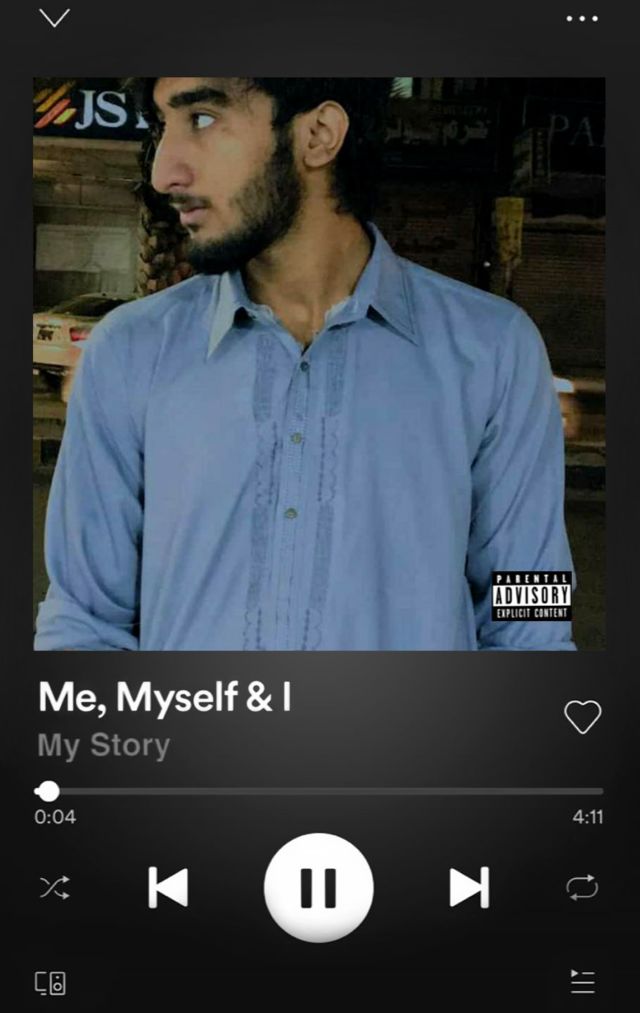The image size is (640, 1013).
Task: Tap the playback progress bar
Action: pos(320,791)
